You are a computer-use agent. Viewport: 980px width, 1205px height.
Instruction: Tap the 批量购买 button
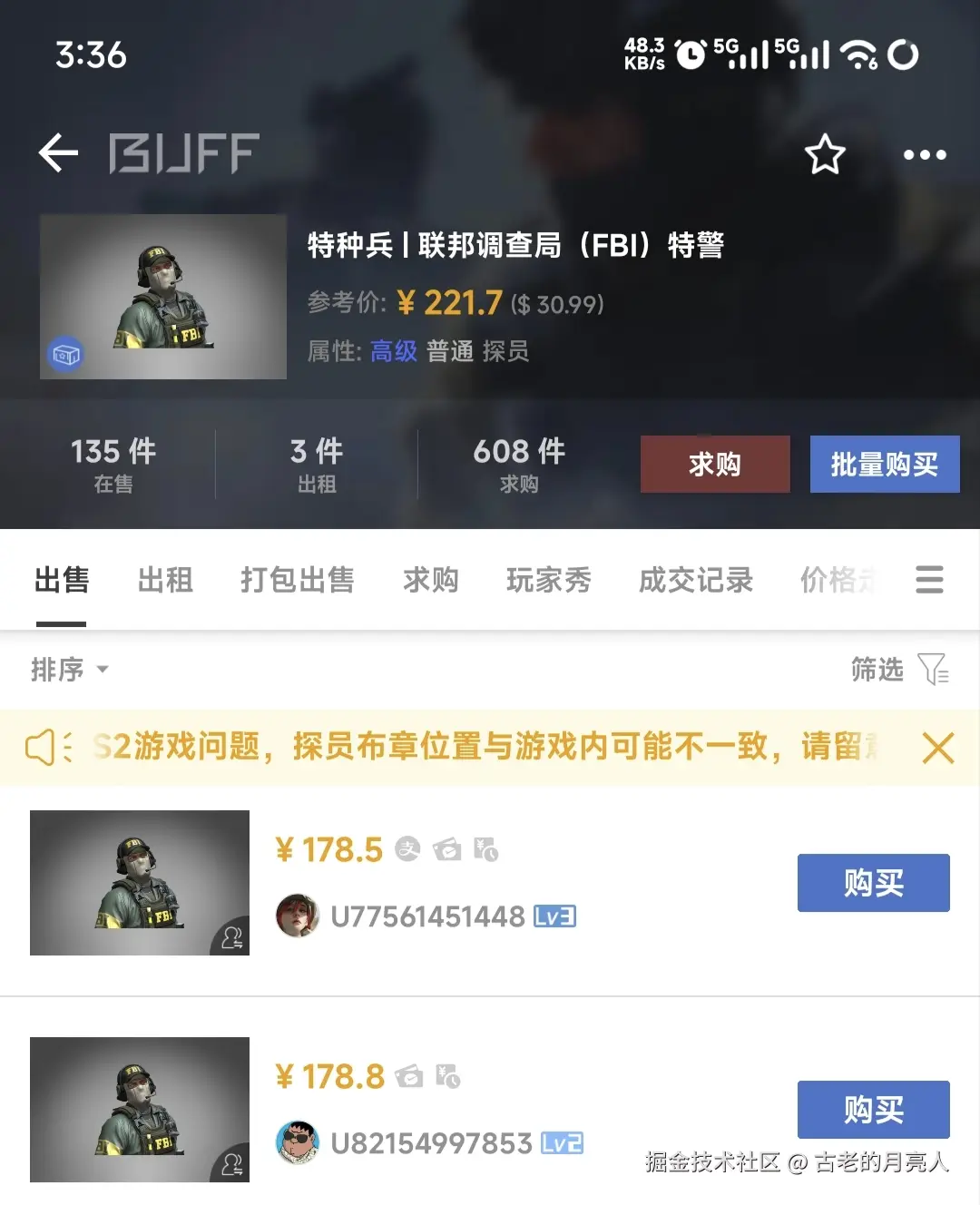(884, 464)
